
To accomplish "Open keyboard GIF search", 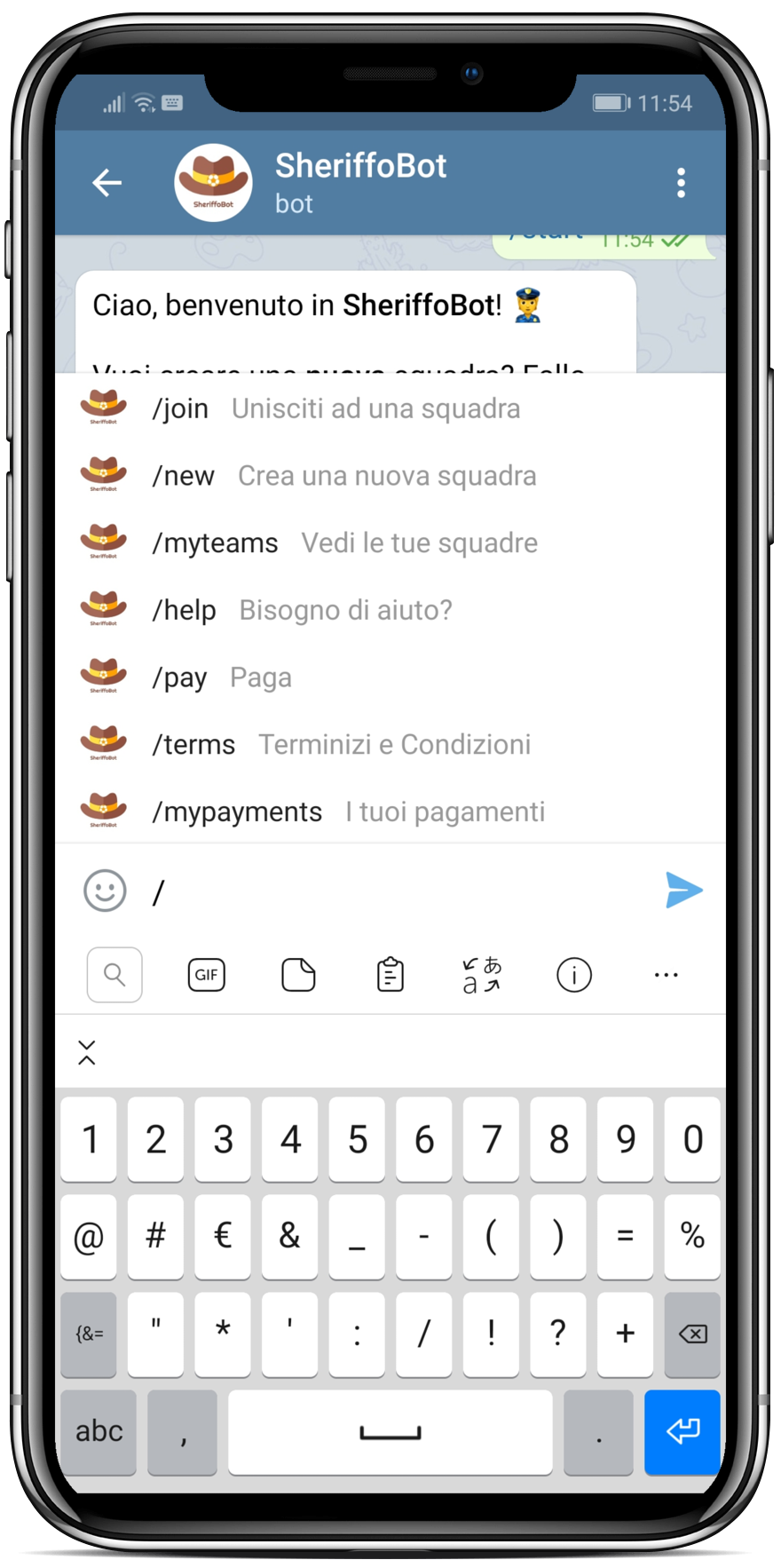I will pos(207,975).
